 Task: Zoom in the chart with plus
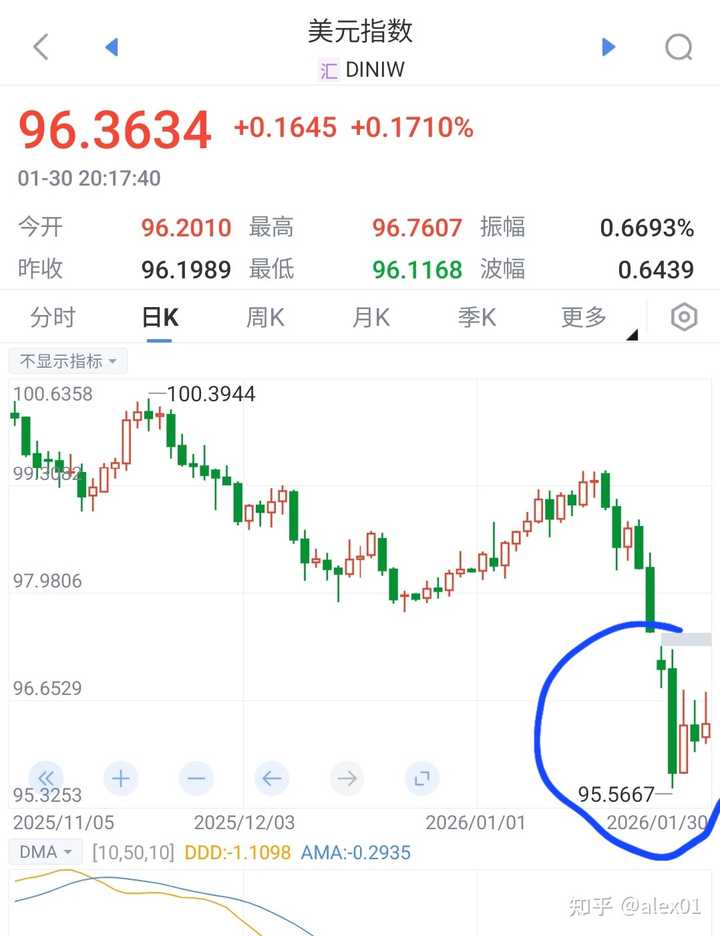pyautogui.click(x=121, y=778)
